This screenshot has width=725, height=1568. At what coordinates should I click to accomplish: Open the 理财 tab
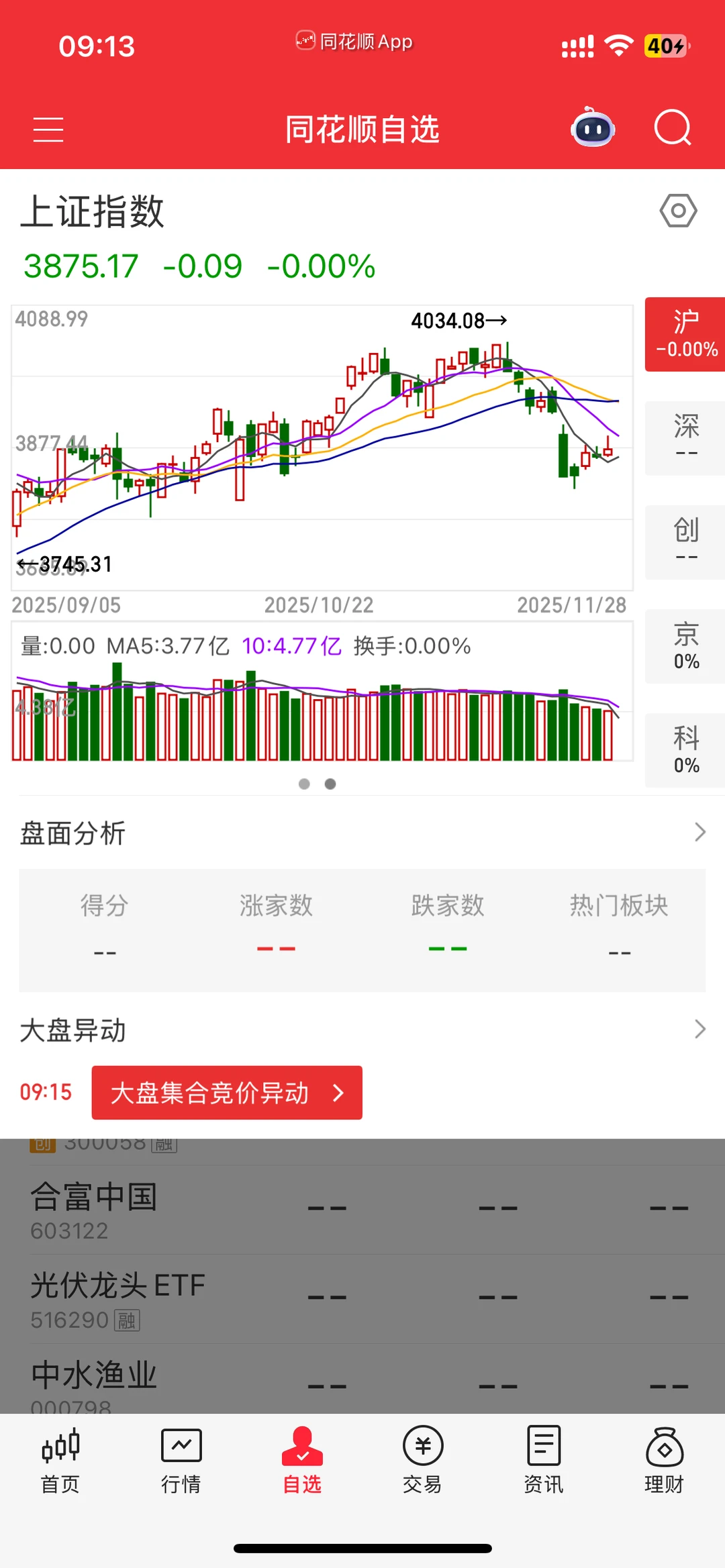[665, 1459]
